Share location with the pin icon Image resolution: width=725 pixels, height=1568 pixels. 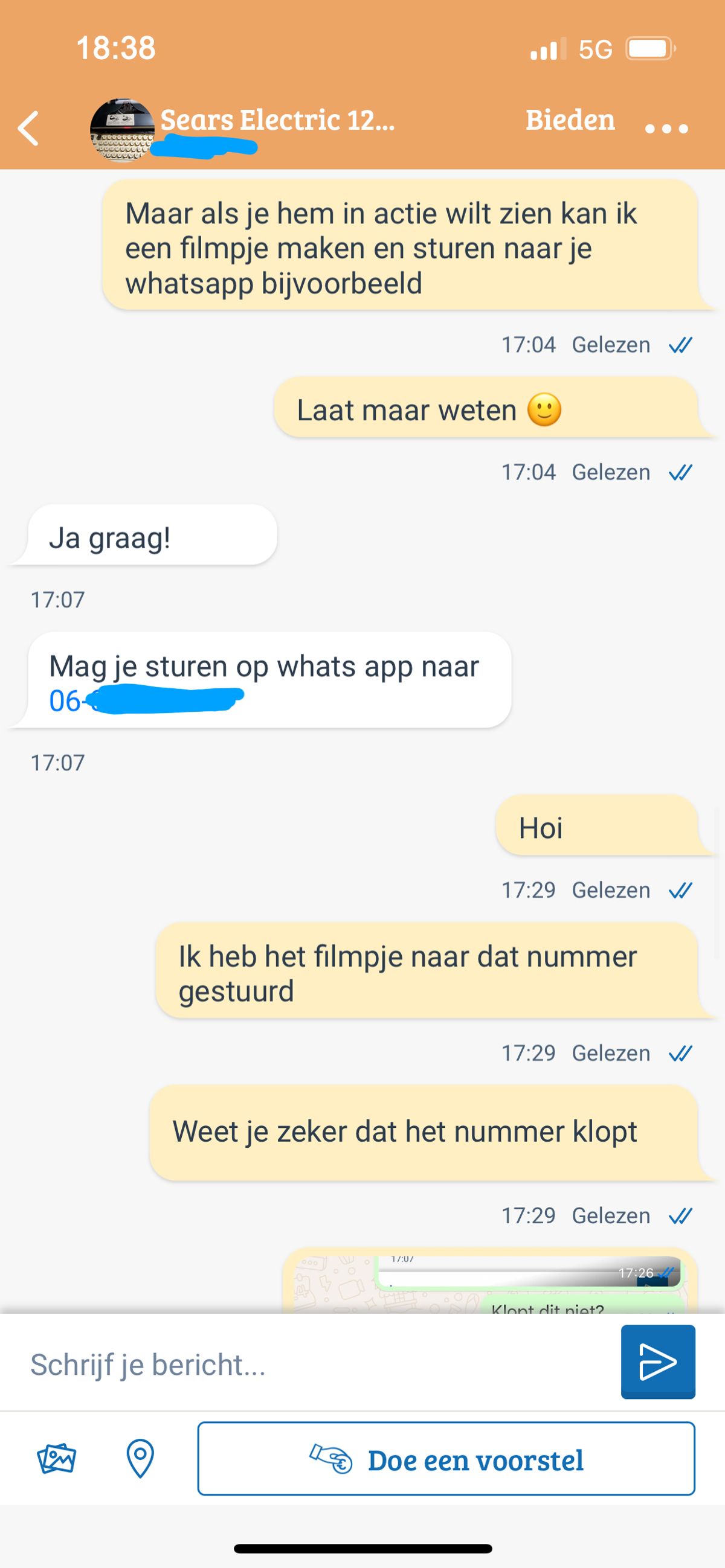pyautogui.click(x=140, y=1459)
